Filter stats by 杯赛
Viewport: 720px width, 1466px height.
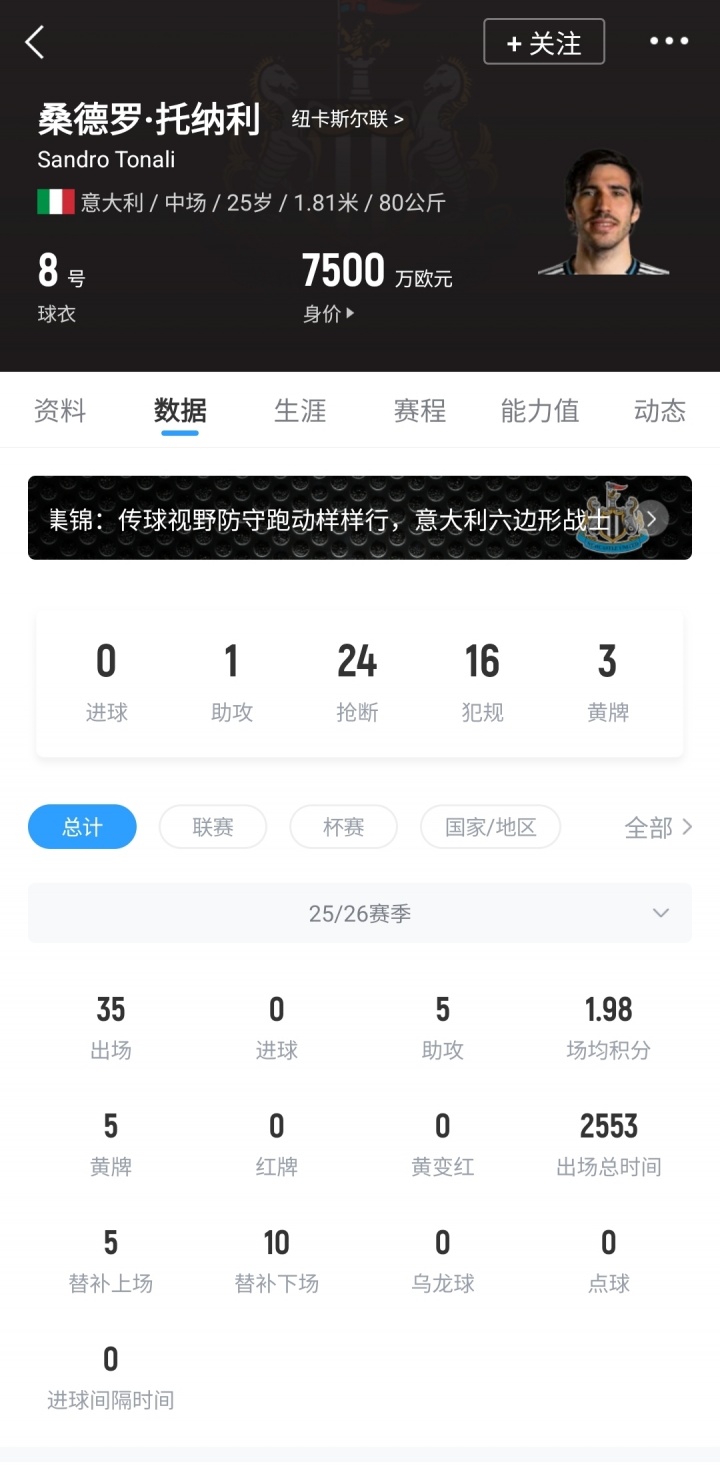(x=343, y=827)
